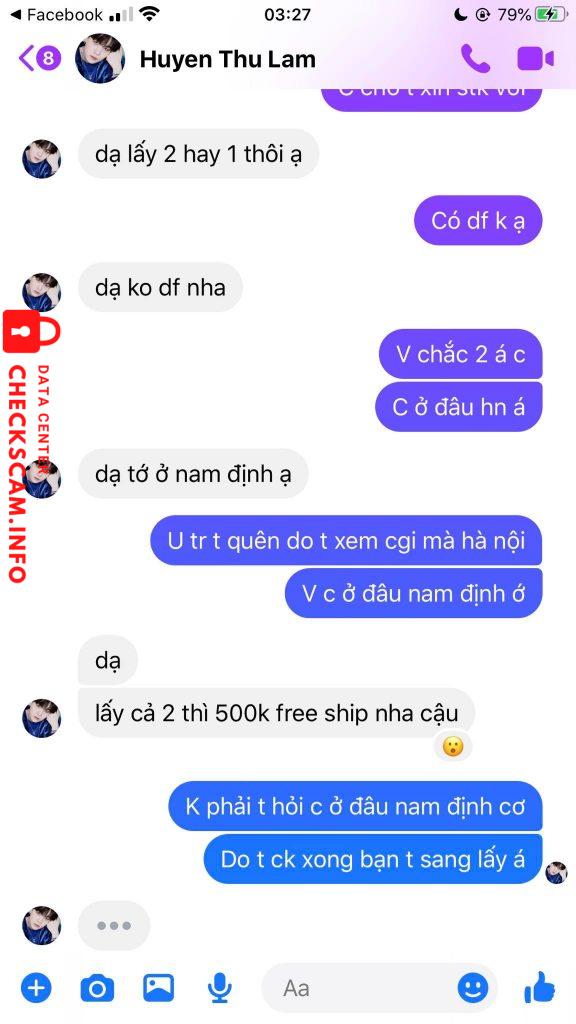Open the camera to take a photo

tap(97, 988)
